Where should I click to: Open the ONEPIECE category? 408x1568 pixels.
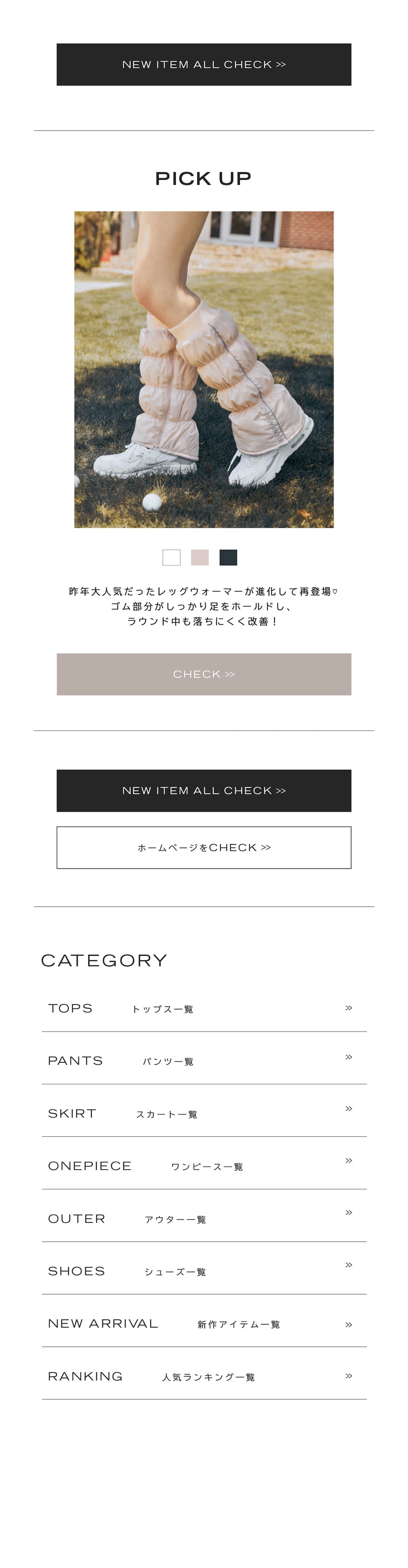204,1165
